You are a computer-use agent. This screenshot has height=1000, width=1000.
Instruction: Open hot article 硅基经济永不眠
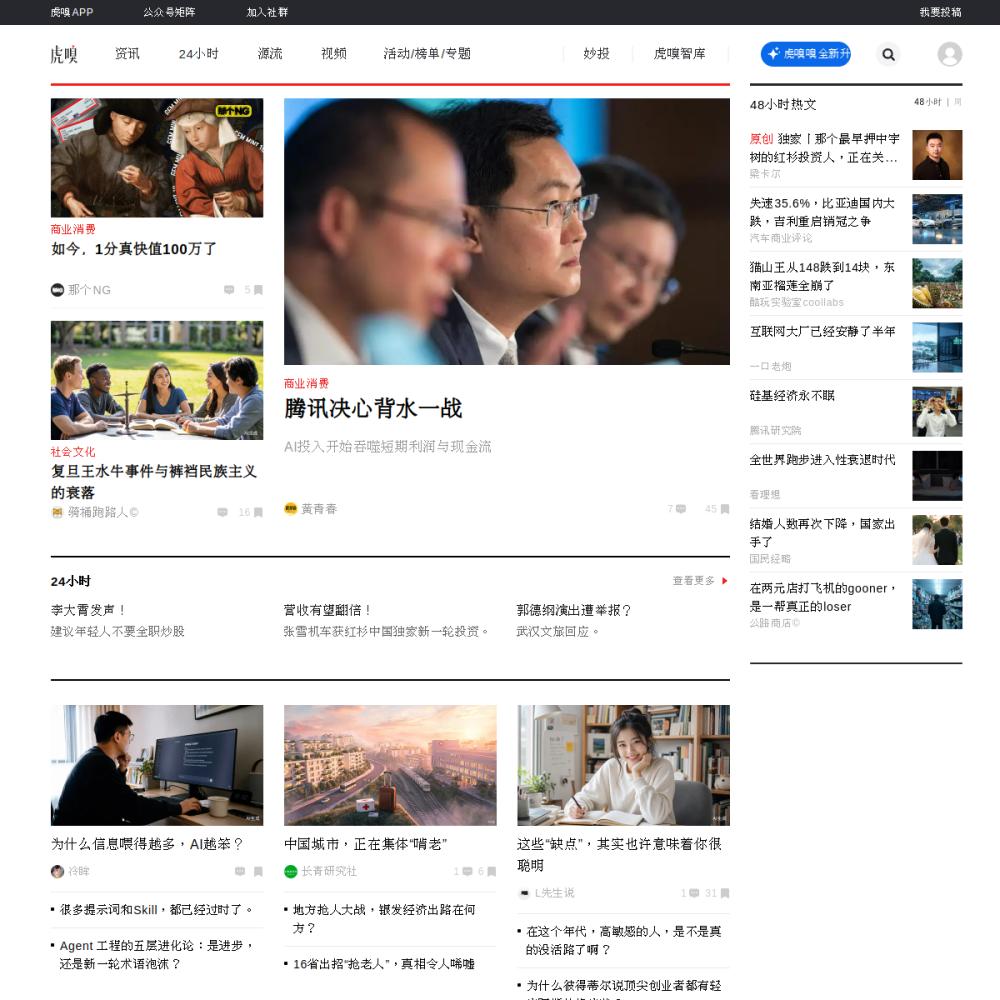[x=792, y=395]
